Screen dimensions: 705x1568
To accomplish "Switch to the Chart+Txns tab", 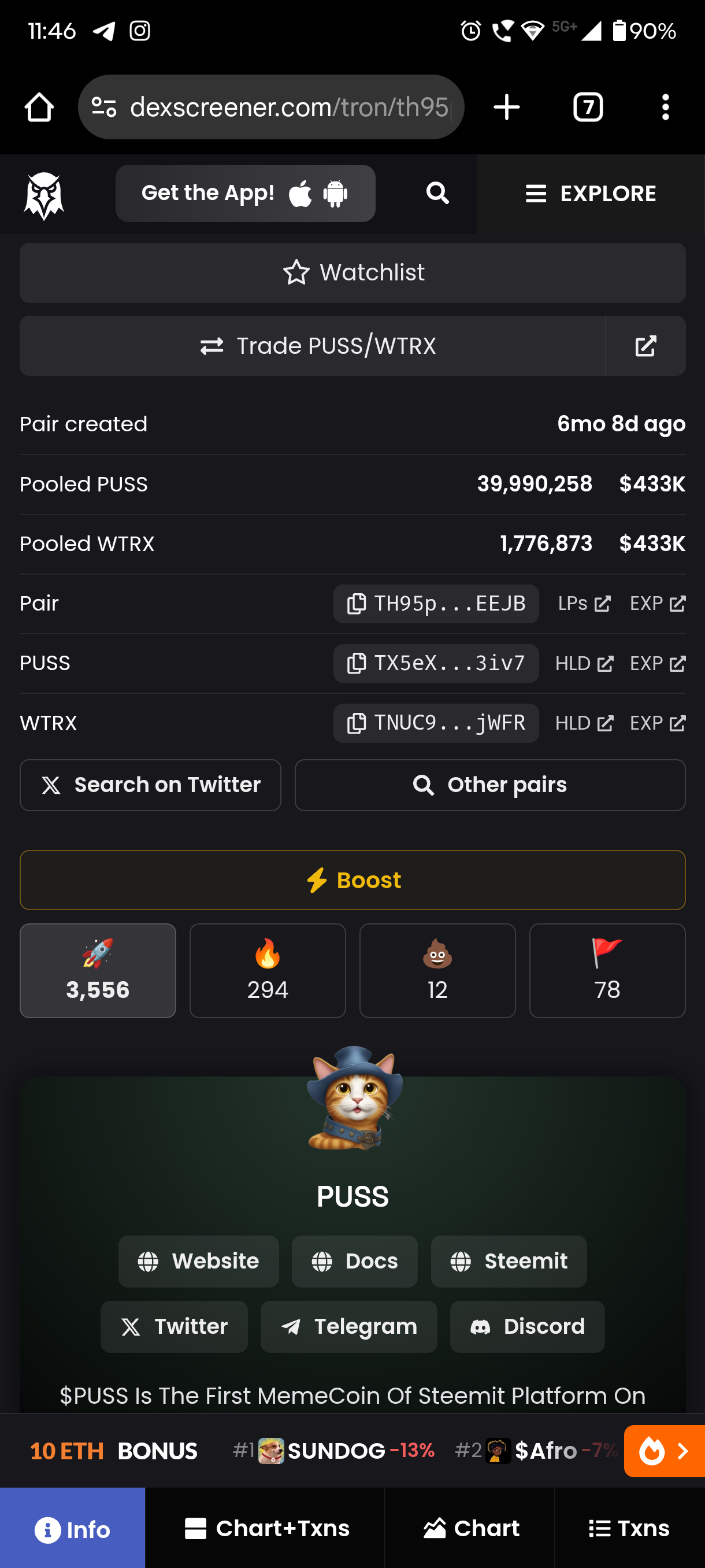I will point(266,1528).
